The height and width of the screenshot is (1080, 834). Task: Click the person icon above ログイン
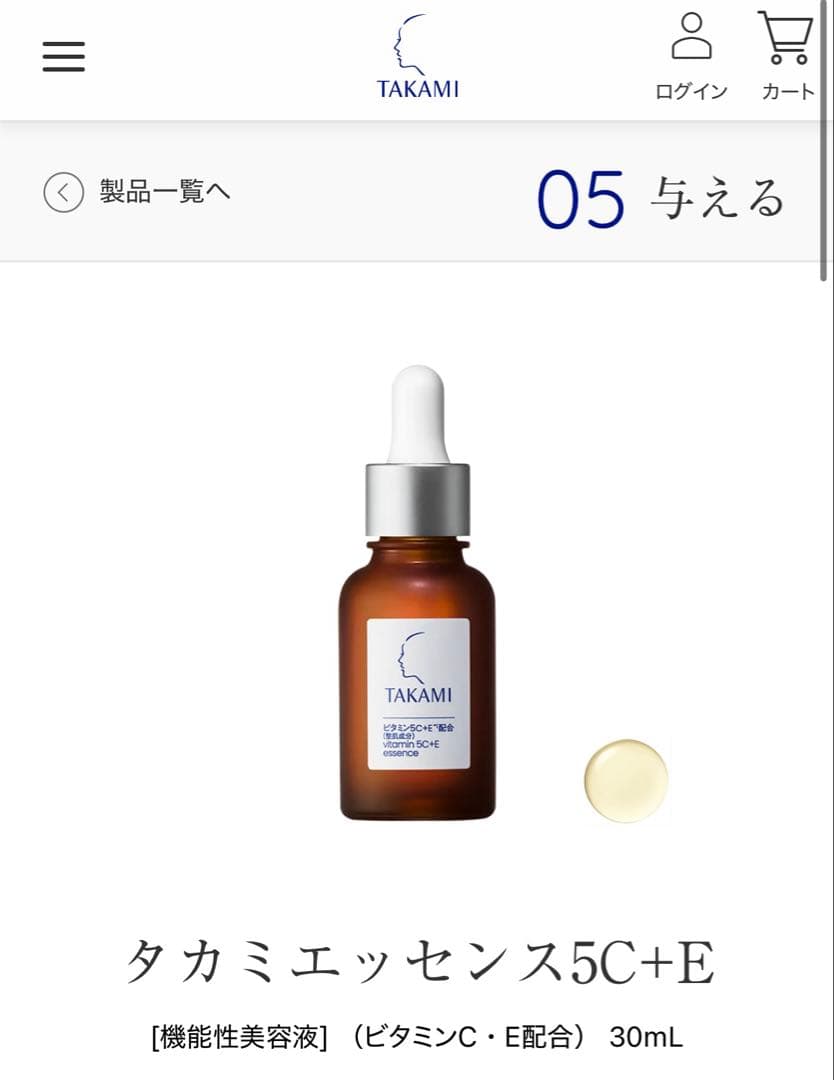tap(694, 38)
